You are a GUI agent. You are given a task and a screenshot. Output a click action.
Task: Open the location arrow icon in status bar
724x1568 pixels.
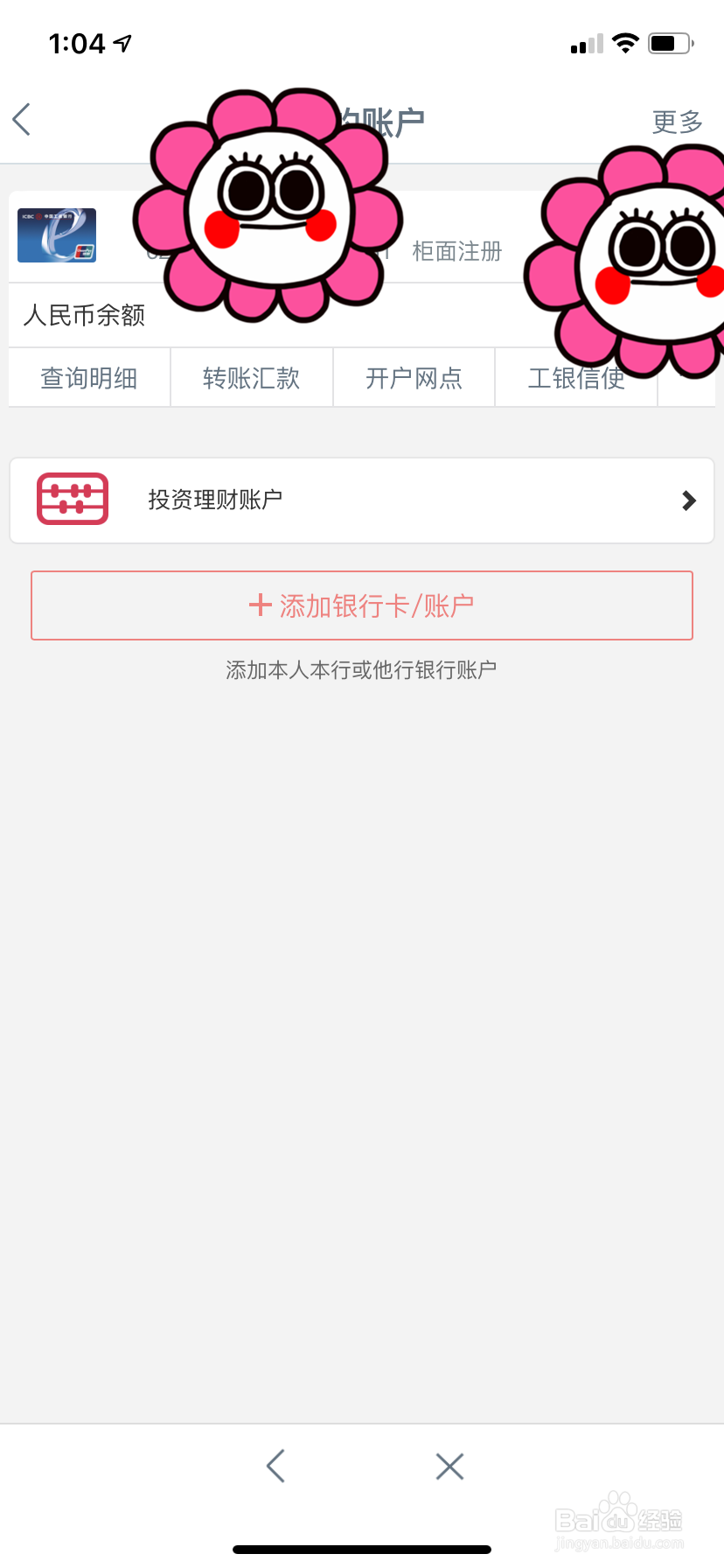tap(122, 41)
